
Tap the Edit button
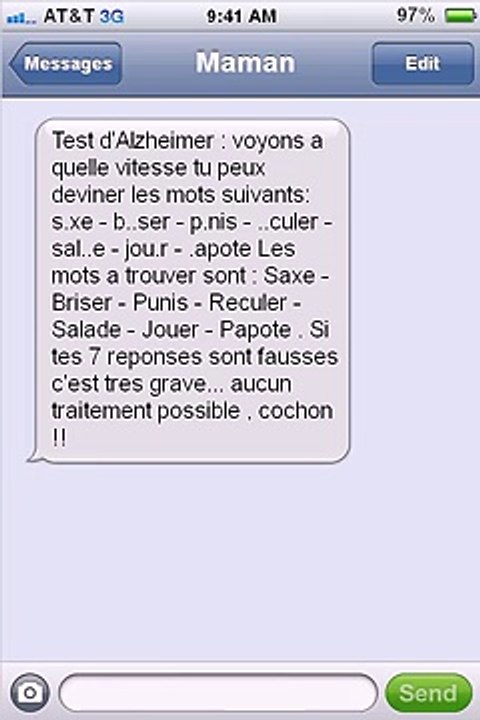[x=423, y=63]
